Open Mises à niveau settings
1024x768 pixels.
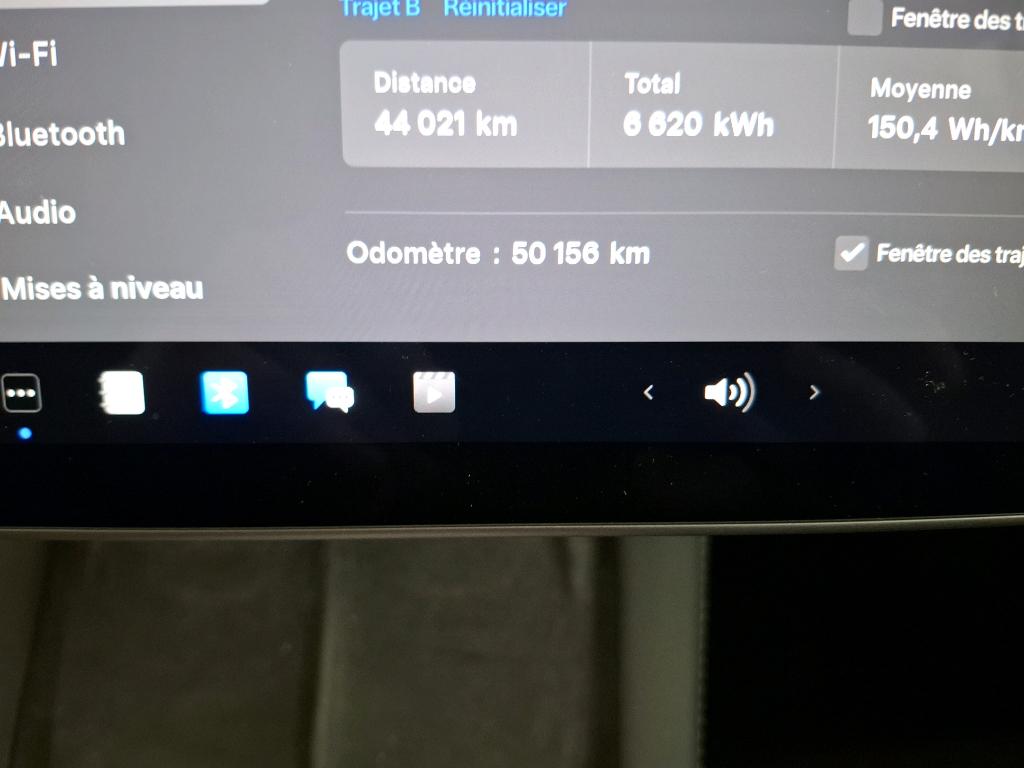click(x=102, y=289)
